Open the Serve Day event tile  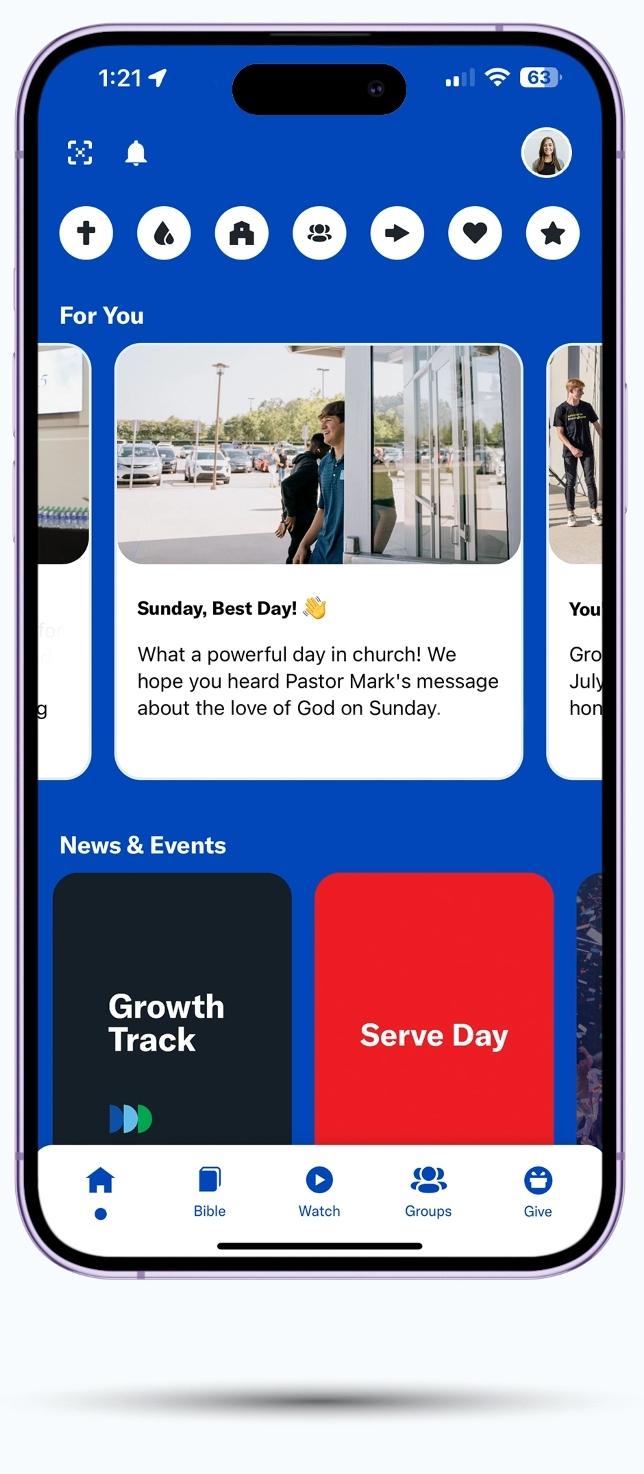[x=434, y=1010]
